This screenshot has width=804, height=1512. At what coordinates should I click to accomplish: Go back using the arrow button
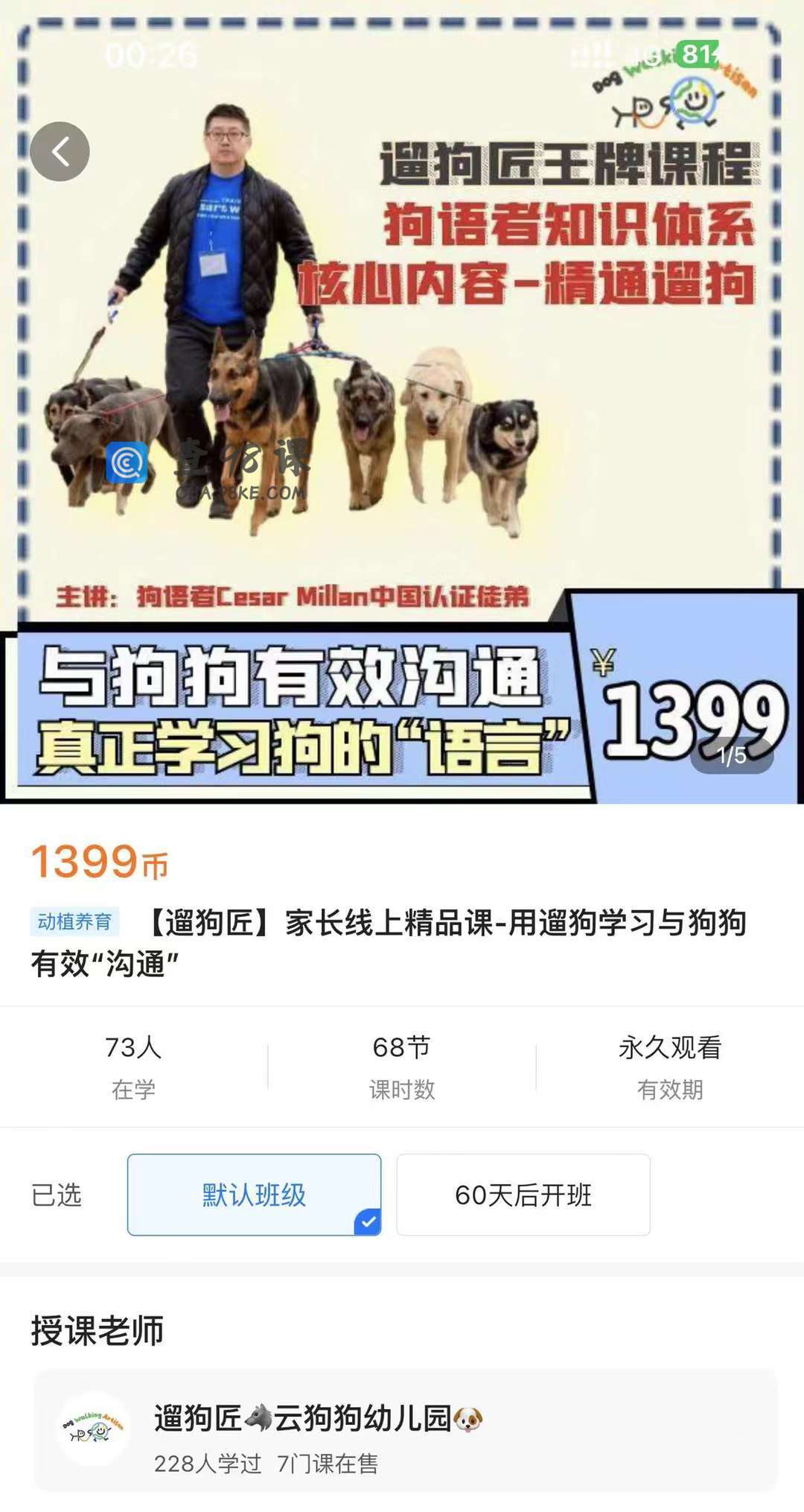pos(60,152)
